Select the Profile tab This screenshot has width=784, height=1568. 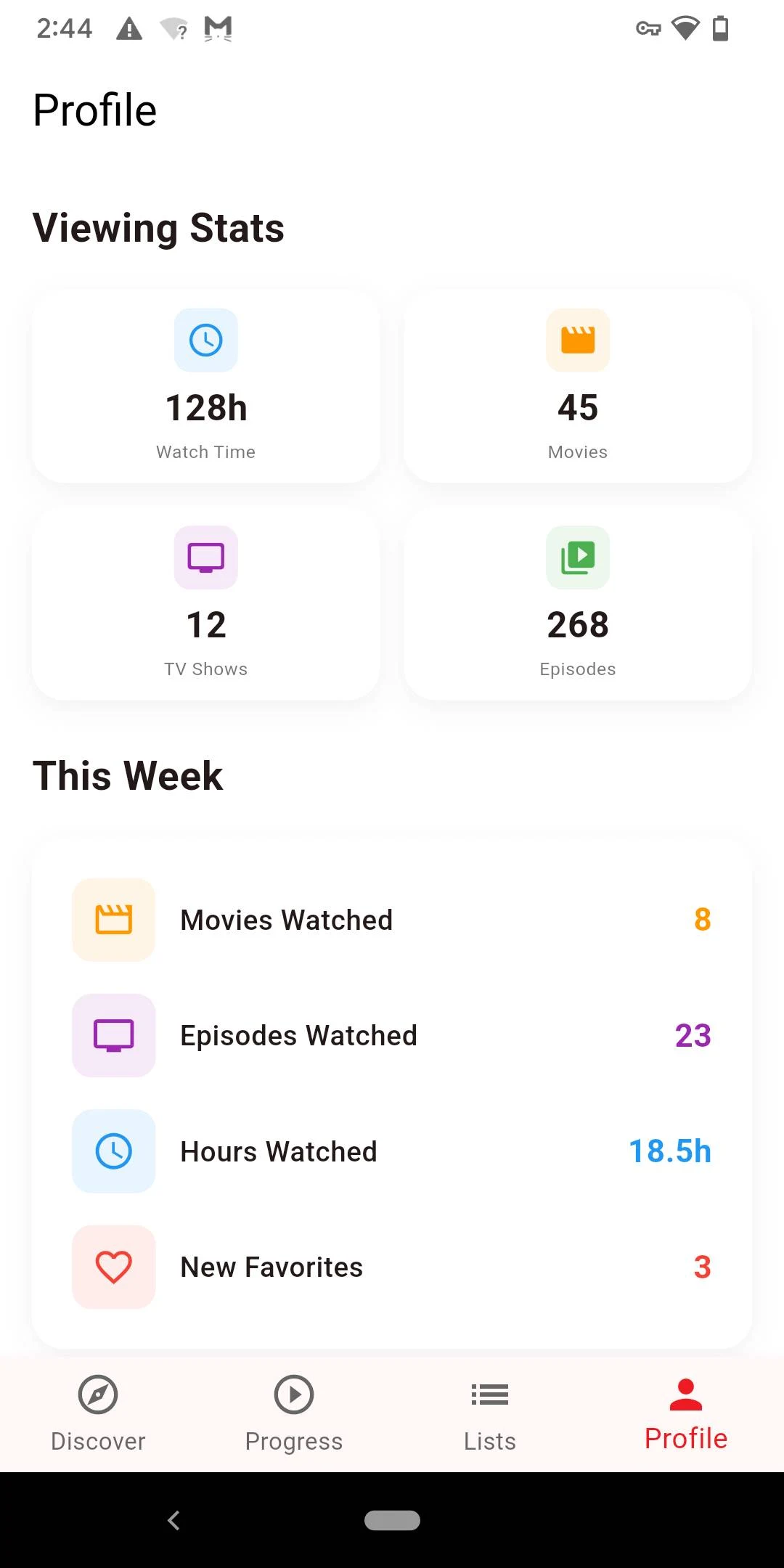(686, 1413)
